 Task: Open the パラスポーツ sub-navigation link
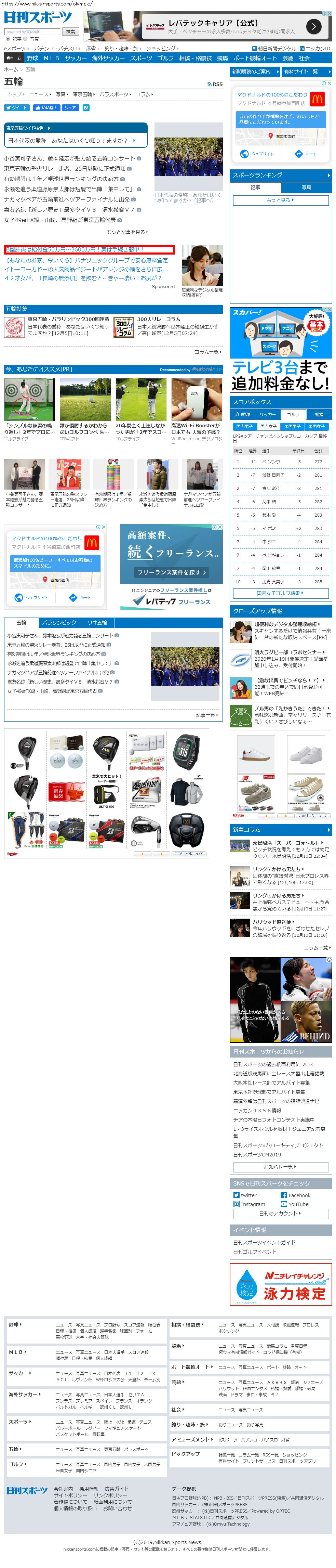coord(115,94)
